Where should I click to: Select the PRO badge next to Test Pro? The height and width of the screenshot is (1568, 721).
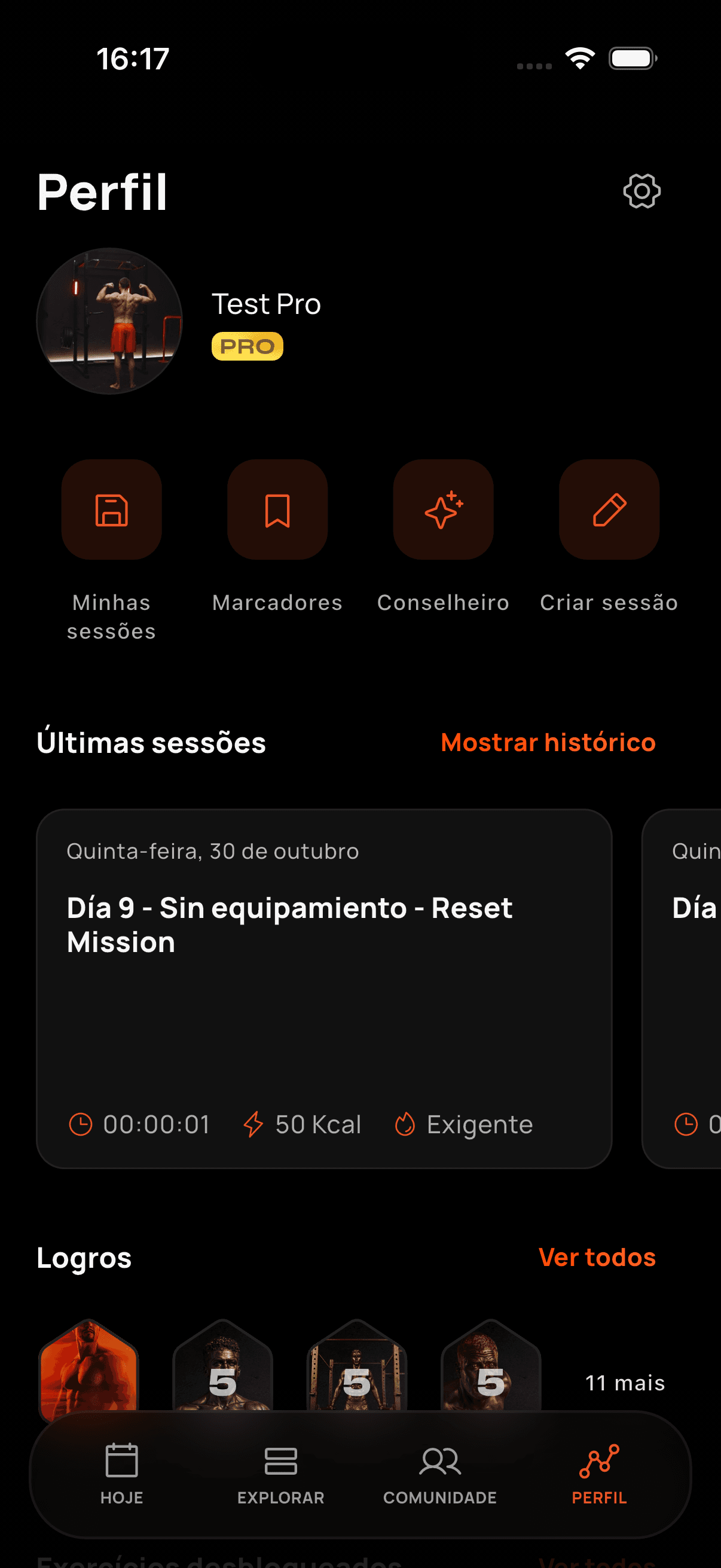(x=246, y=346)
